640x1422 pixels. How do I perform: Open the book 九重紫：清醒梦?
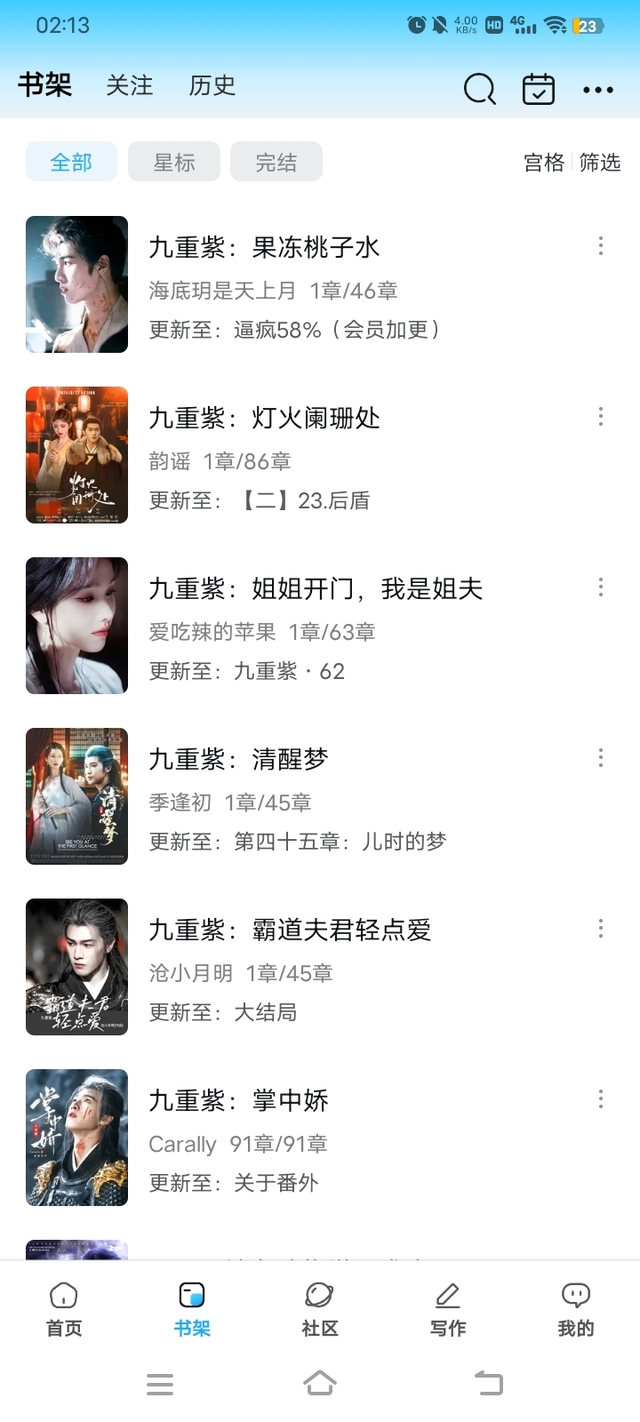(x=238, y=760)
